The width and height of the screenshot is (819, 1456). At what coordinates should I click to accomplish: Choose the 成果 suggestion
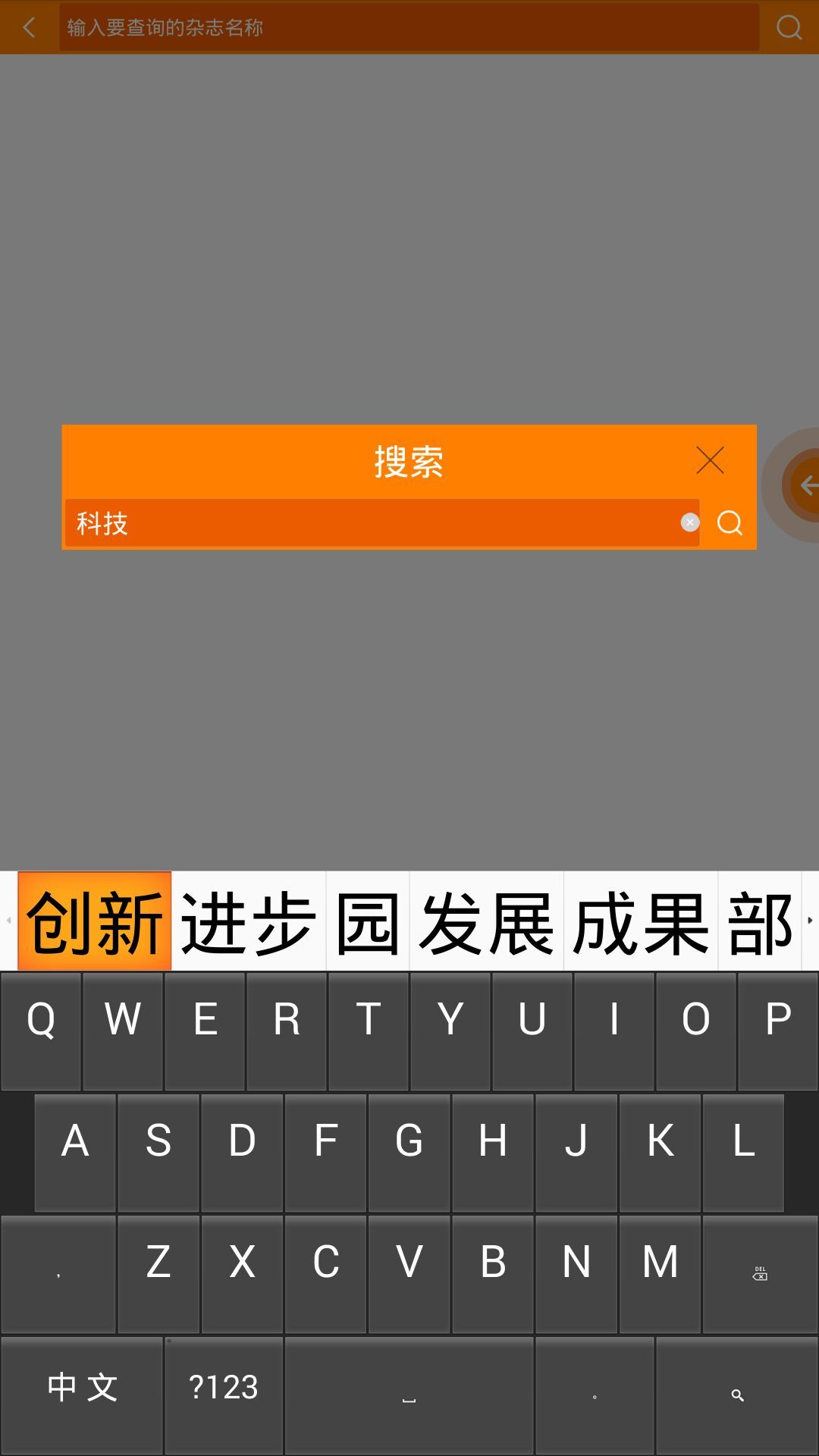(x=641, y=921)
